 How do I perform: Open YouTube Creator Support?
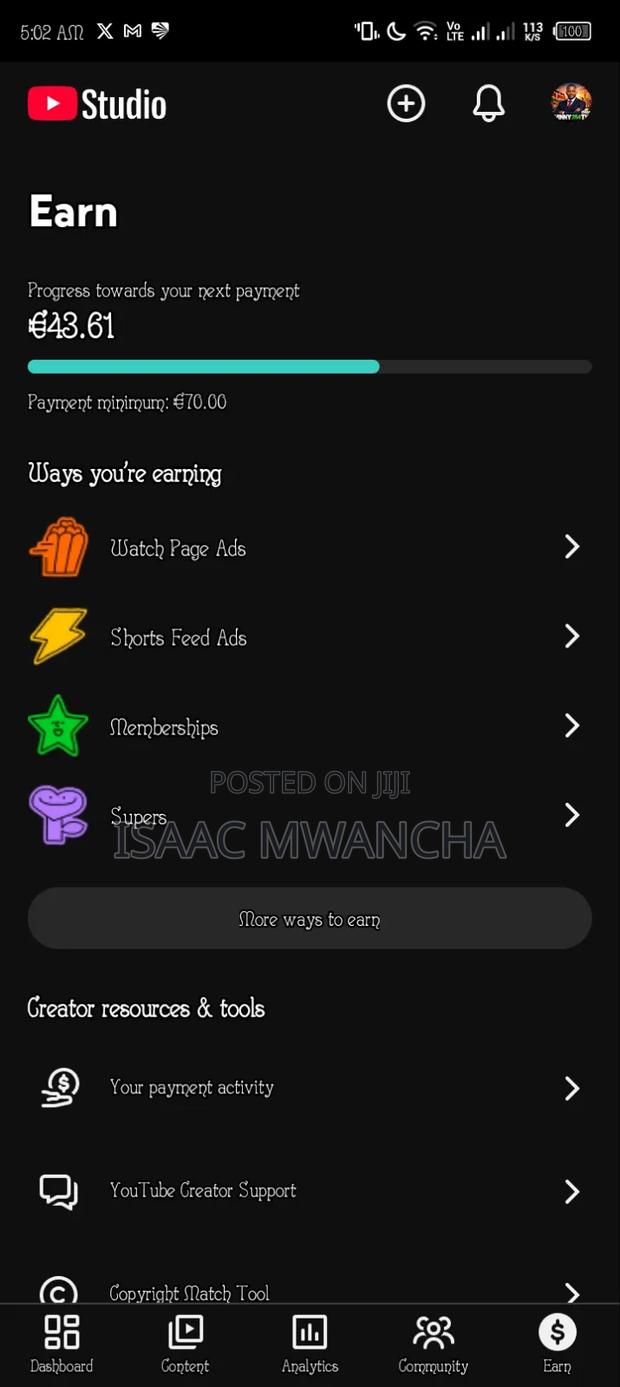(x=310, y=1191)
